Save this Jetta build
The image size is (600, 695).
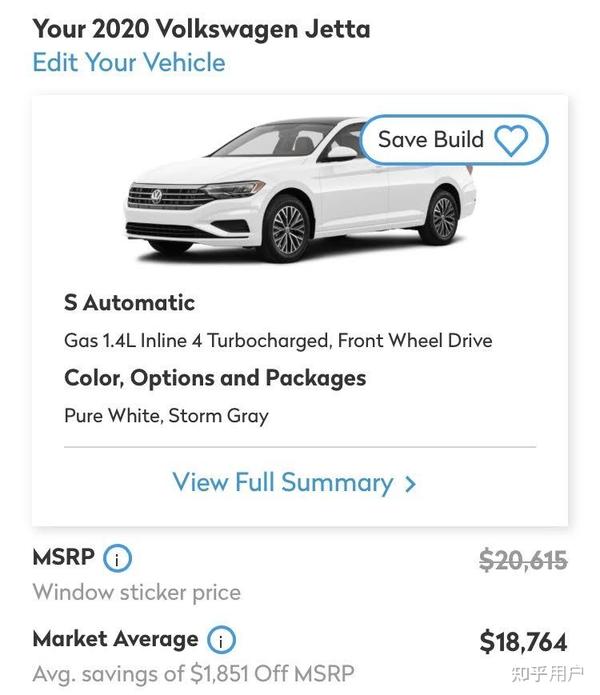(x=453, y=140)
